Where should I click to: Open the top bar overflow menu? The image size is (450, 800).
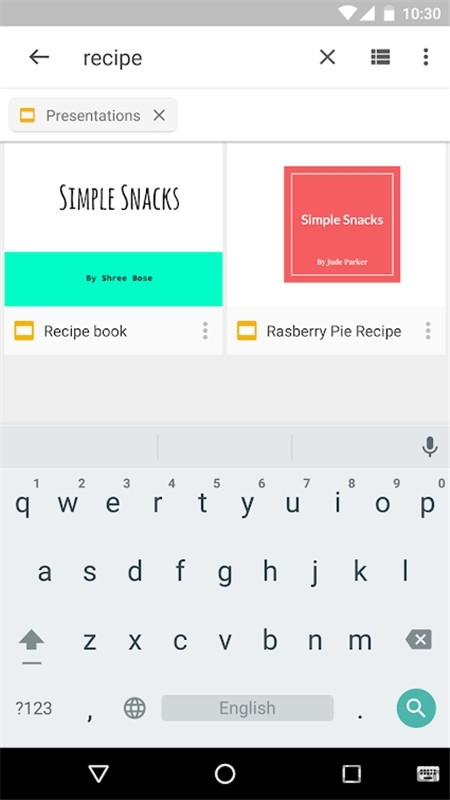click(x=426, y=57)
